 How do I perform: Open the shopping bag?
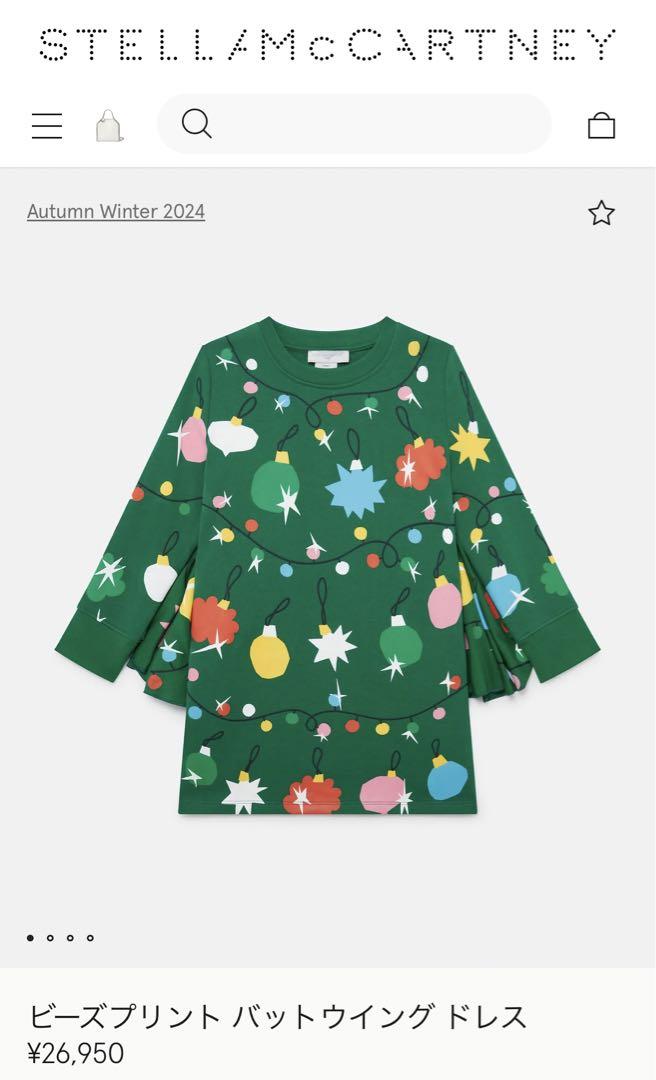[x=601, y=126]
